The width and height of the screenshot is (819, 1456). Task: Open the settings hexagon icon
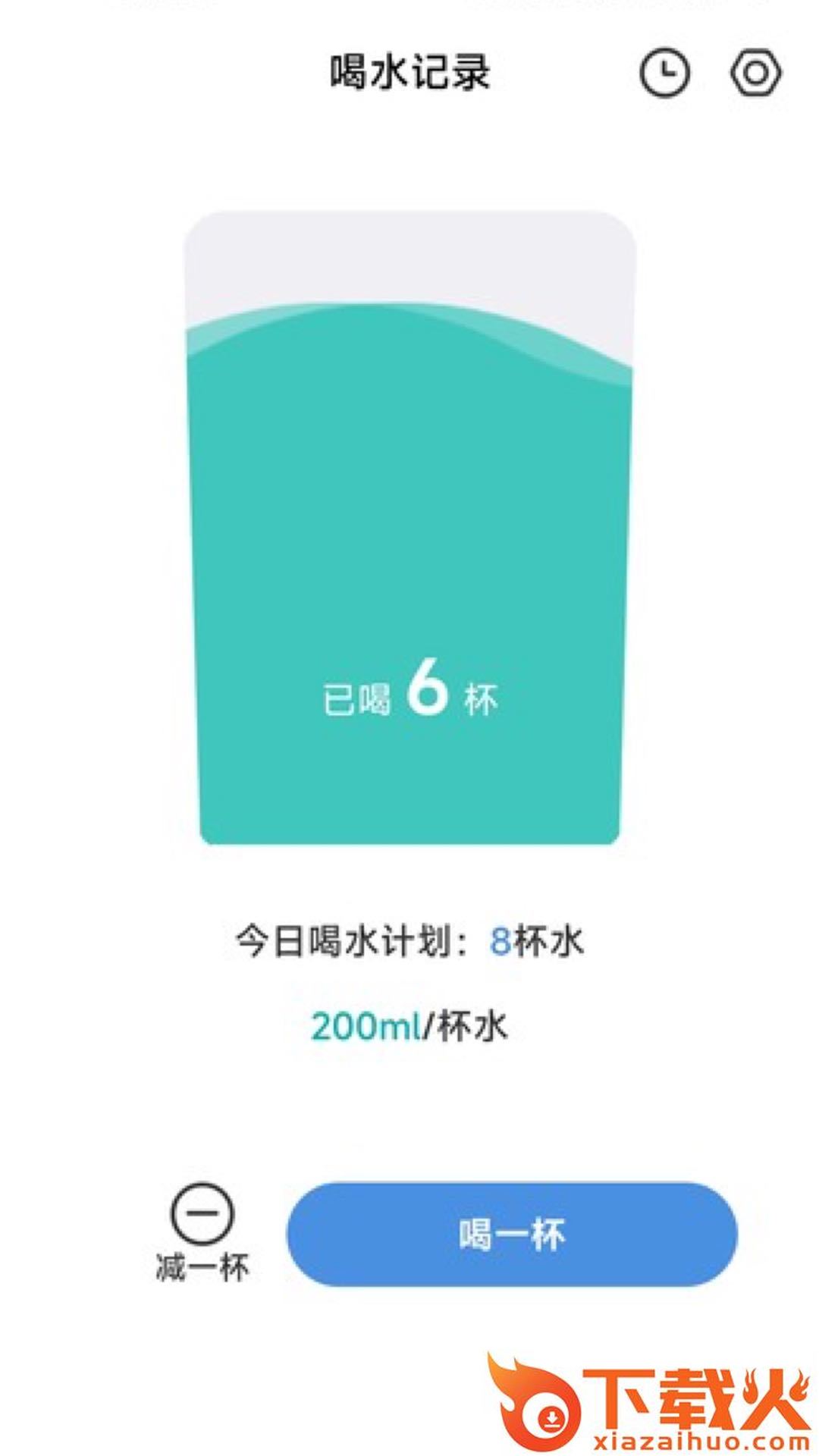pos(755,74)
